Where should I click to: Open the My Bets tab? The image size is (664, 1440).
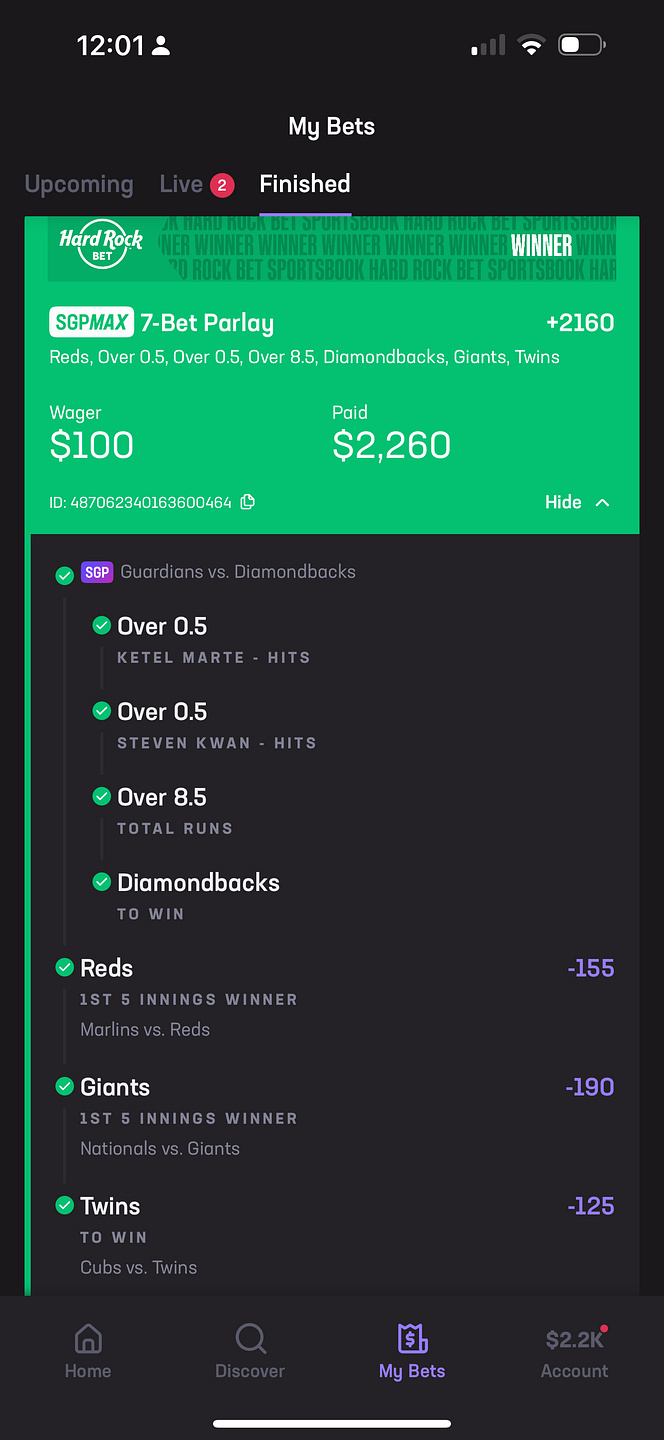tap(412, 1351)
